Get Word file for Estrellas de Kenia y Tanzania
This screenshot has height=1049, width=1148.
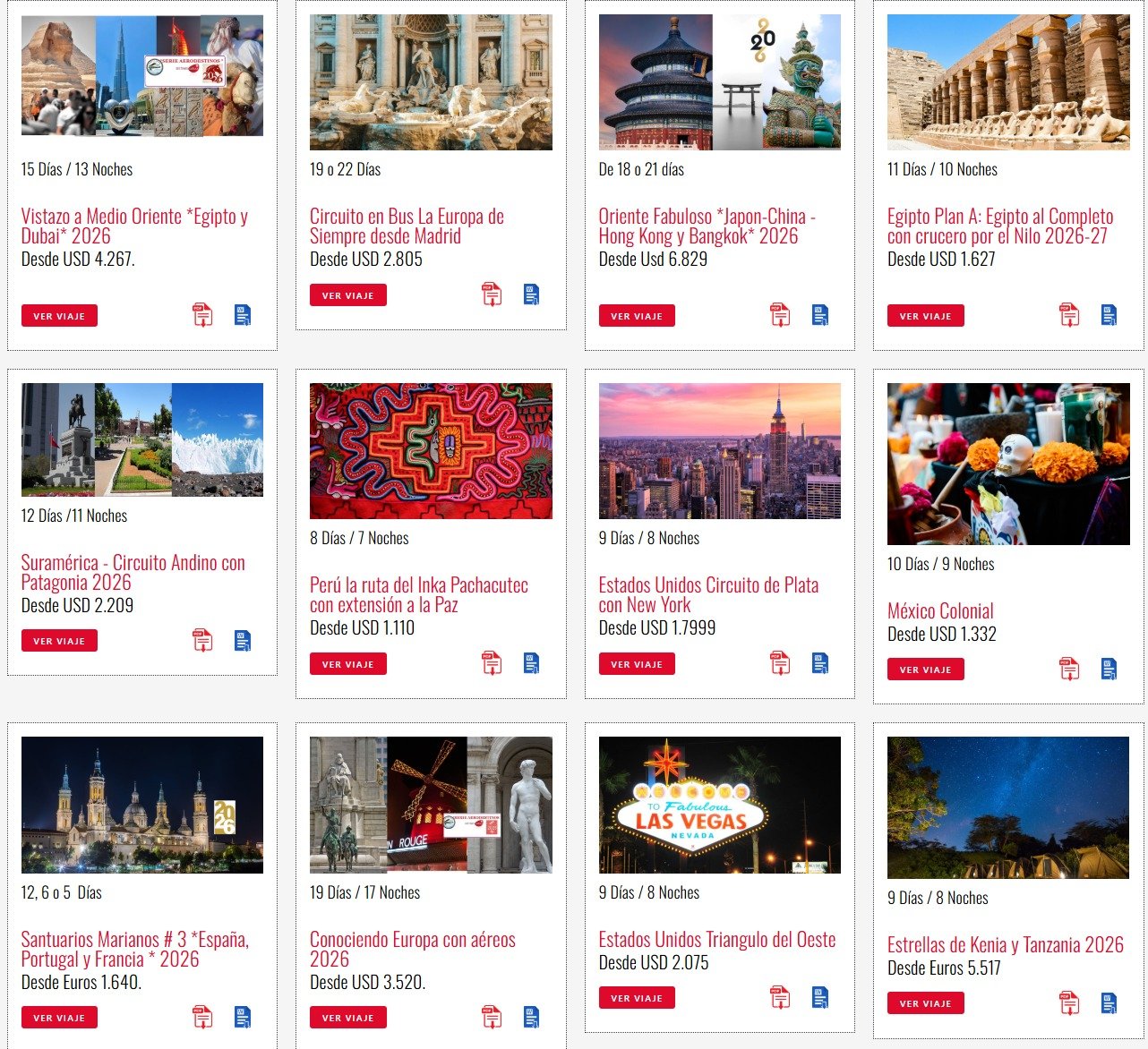tap(1109, 1002)
